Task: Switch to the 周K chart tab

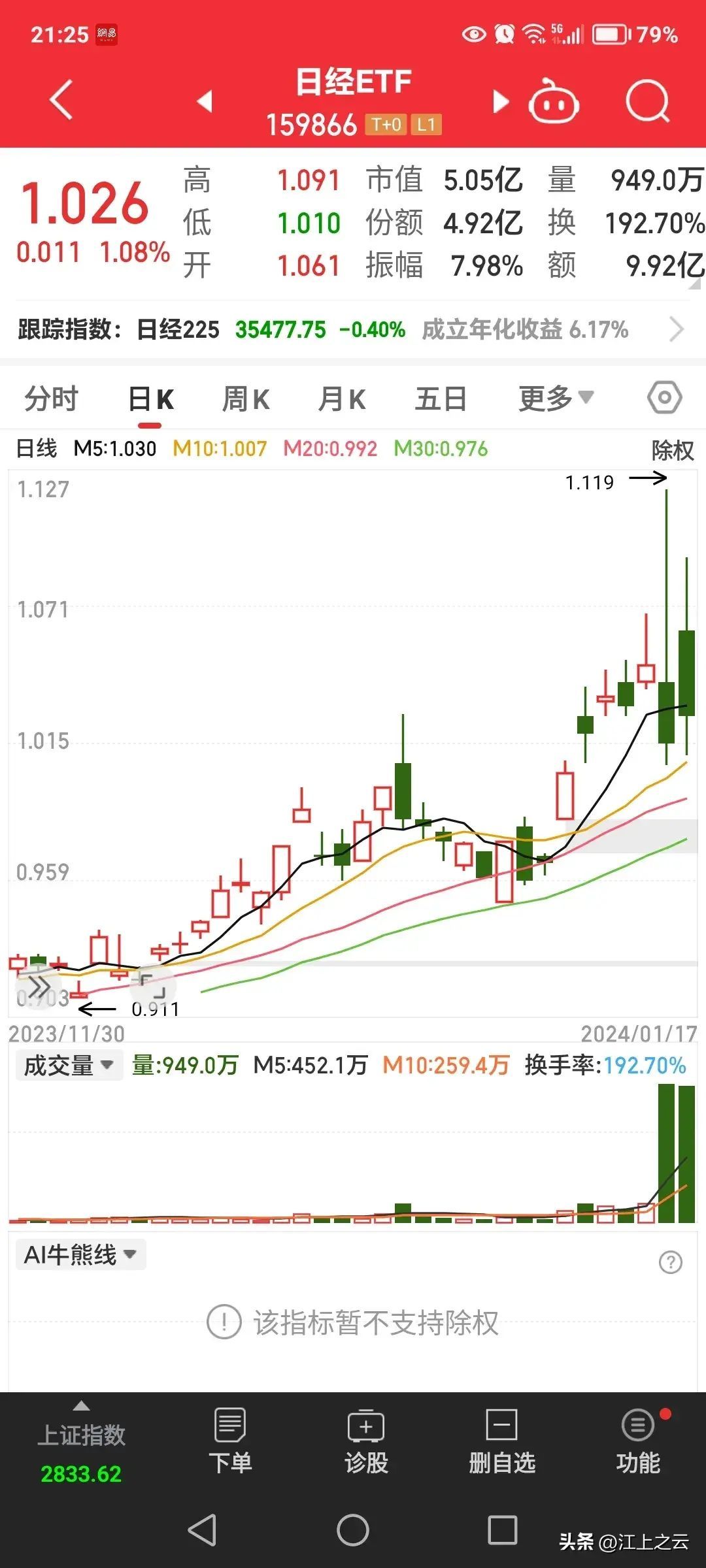Action: (246, 399)
